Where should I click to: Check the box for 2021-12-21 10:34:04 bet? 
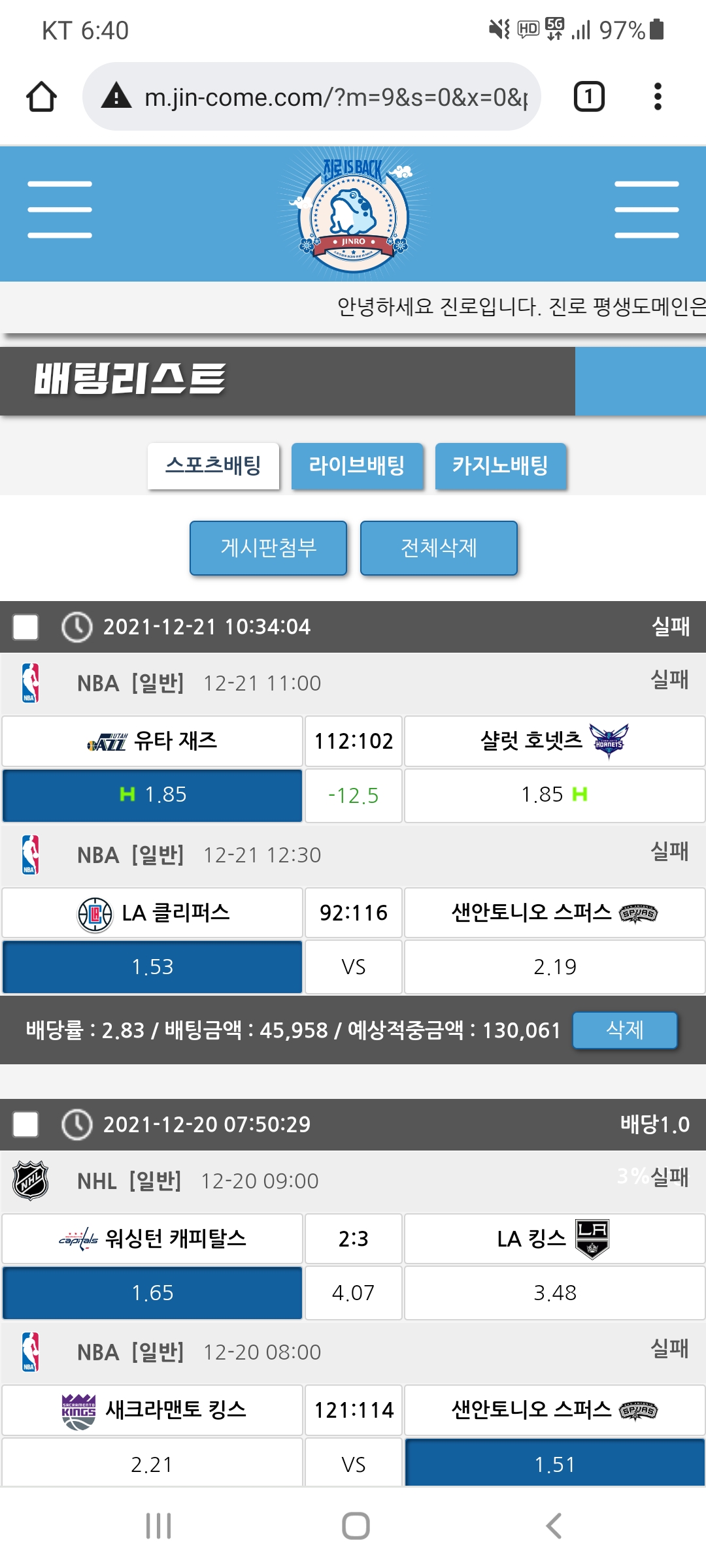25,627
